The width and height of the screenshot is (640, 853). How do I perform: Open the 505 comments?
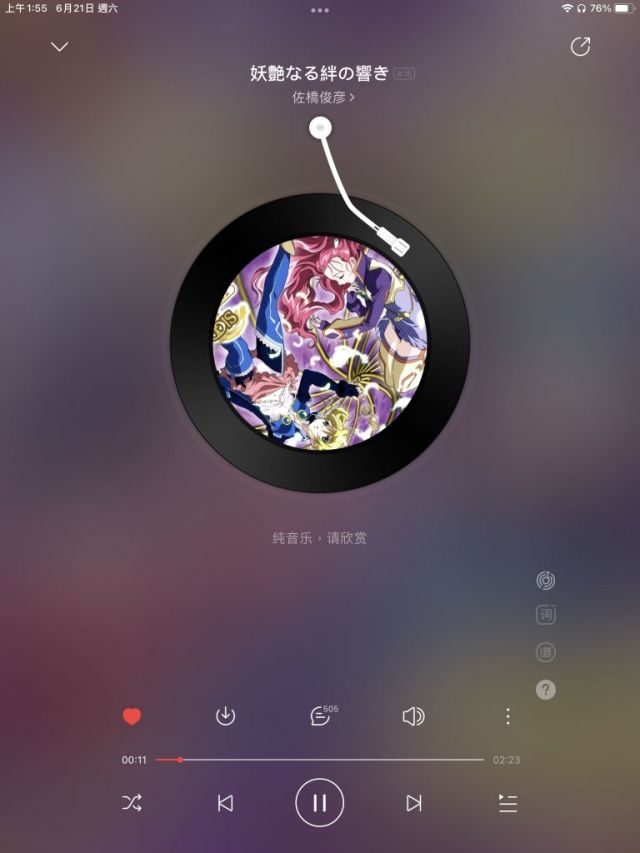321,716
